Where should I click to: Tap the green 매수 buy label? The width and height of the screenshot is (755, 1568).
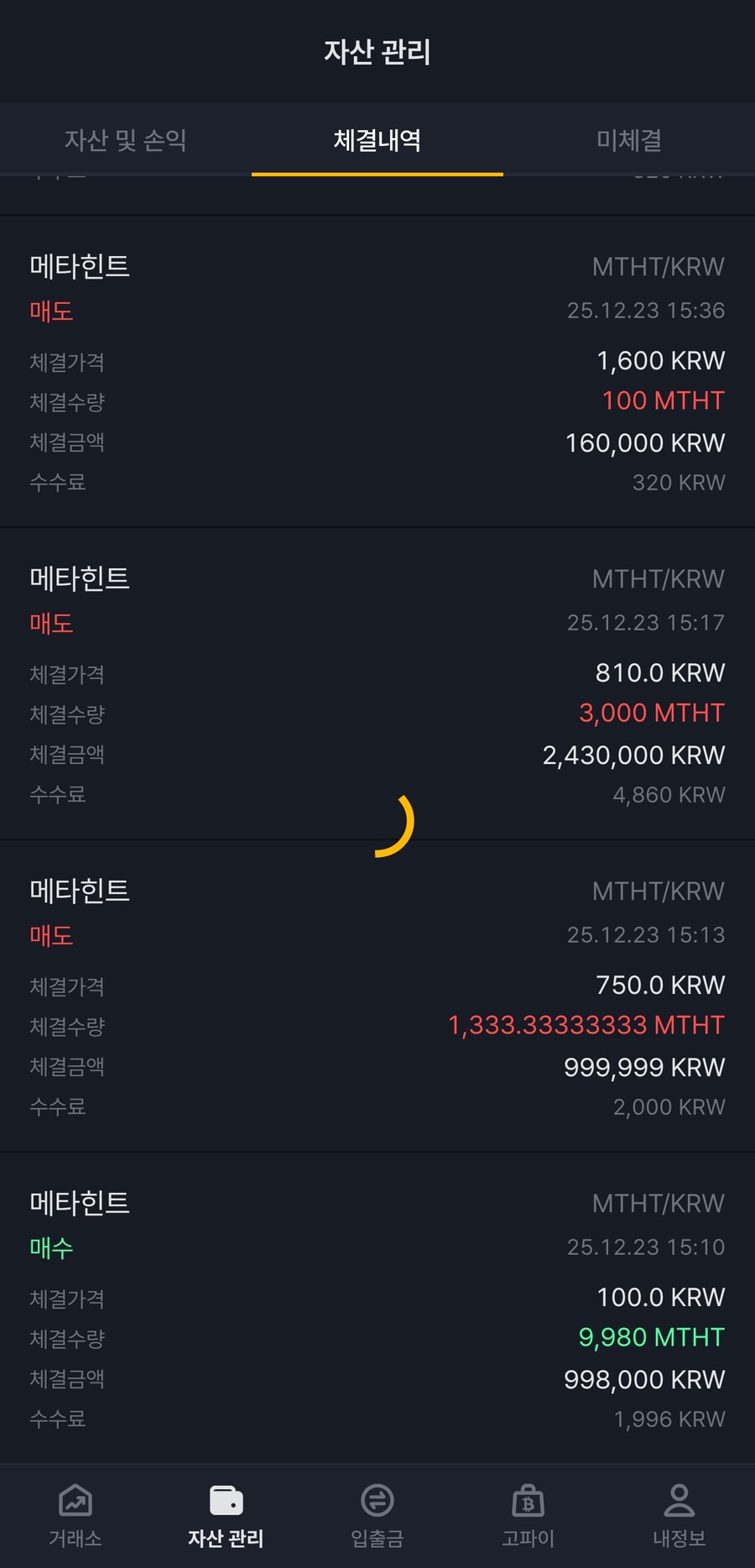(x=49, y=1248)
